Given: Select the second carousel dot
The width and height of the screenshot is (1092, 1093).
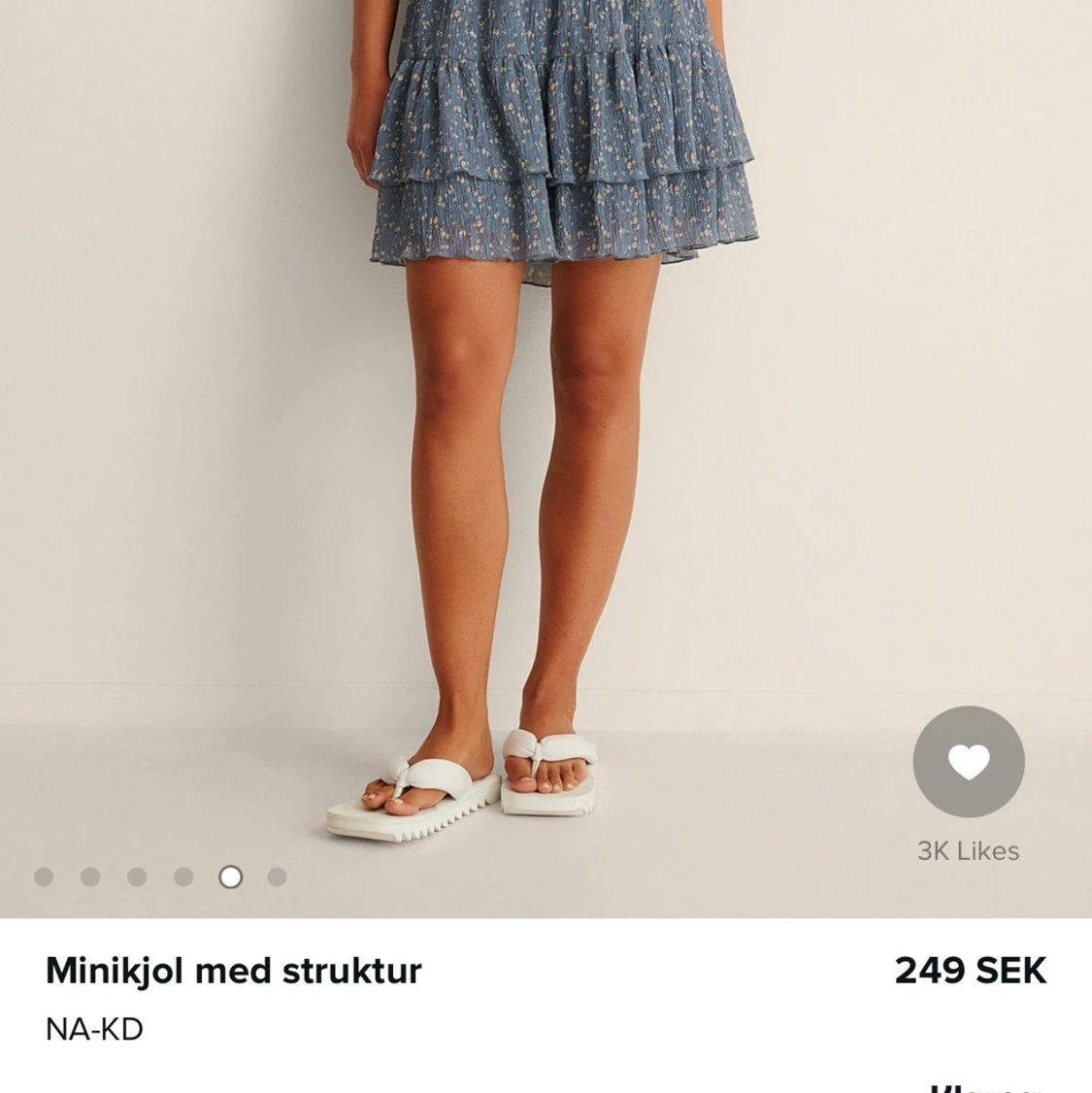Looking at the screenshot, I should tap(92, 877).
